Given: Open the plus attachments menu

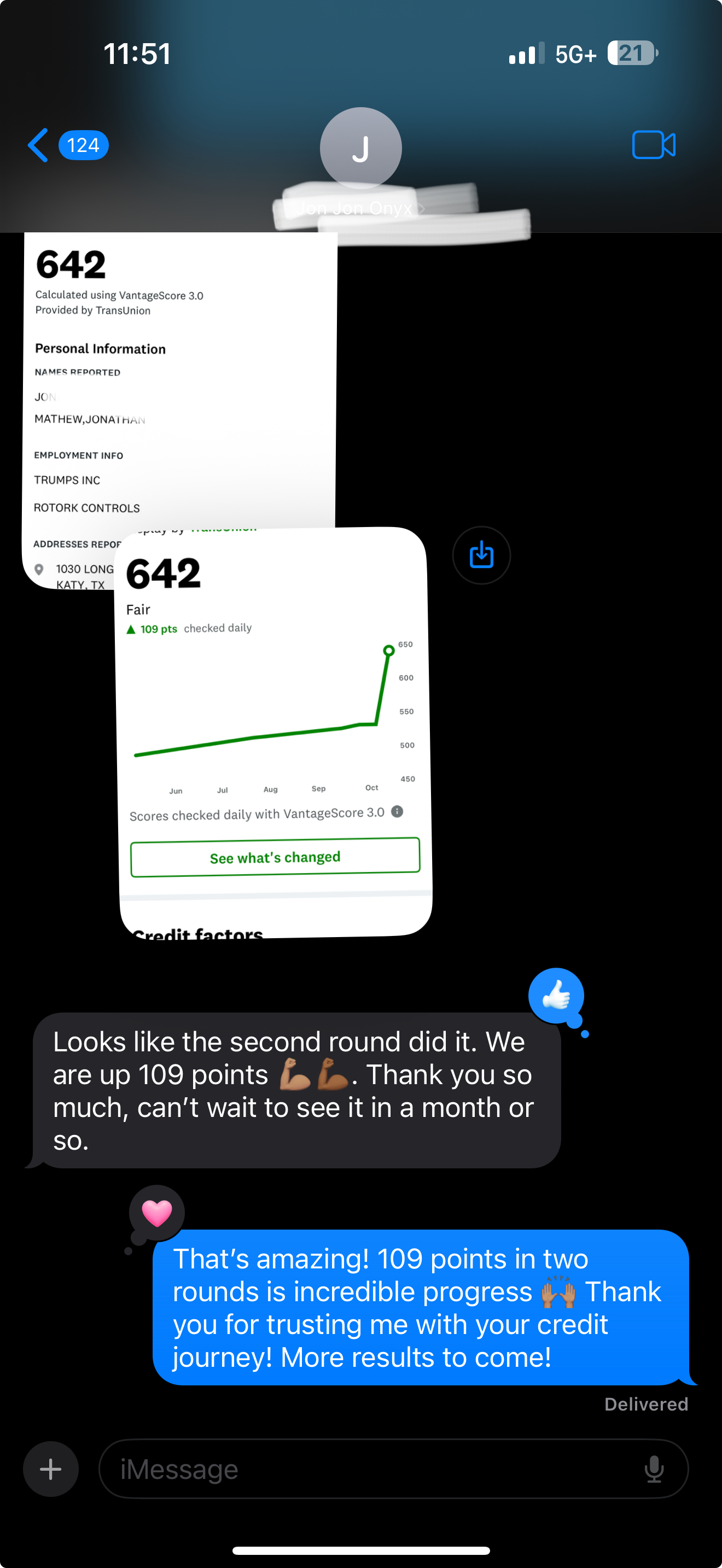Looking at the screenshot, I should pos(50,1469).
